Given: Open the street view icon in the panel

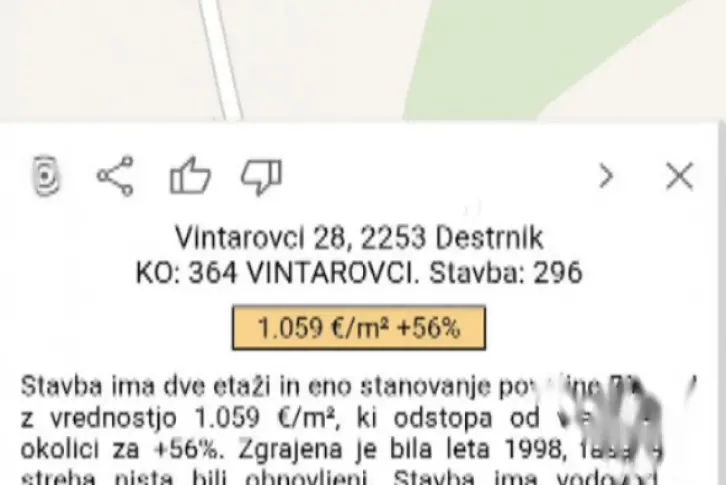Looking at the screenshot, I should [x=46, y=177].
